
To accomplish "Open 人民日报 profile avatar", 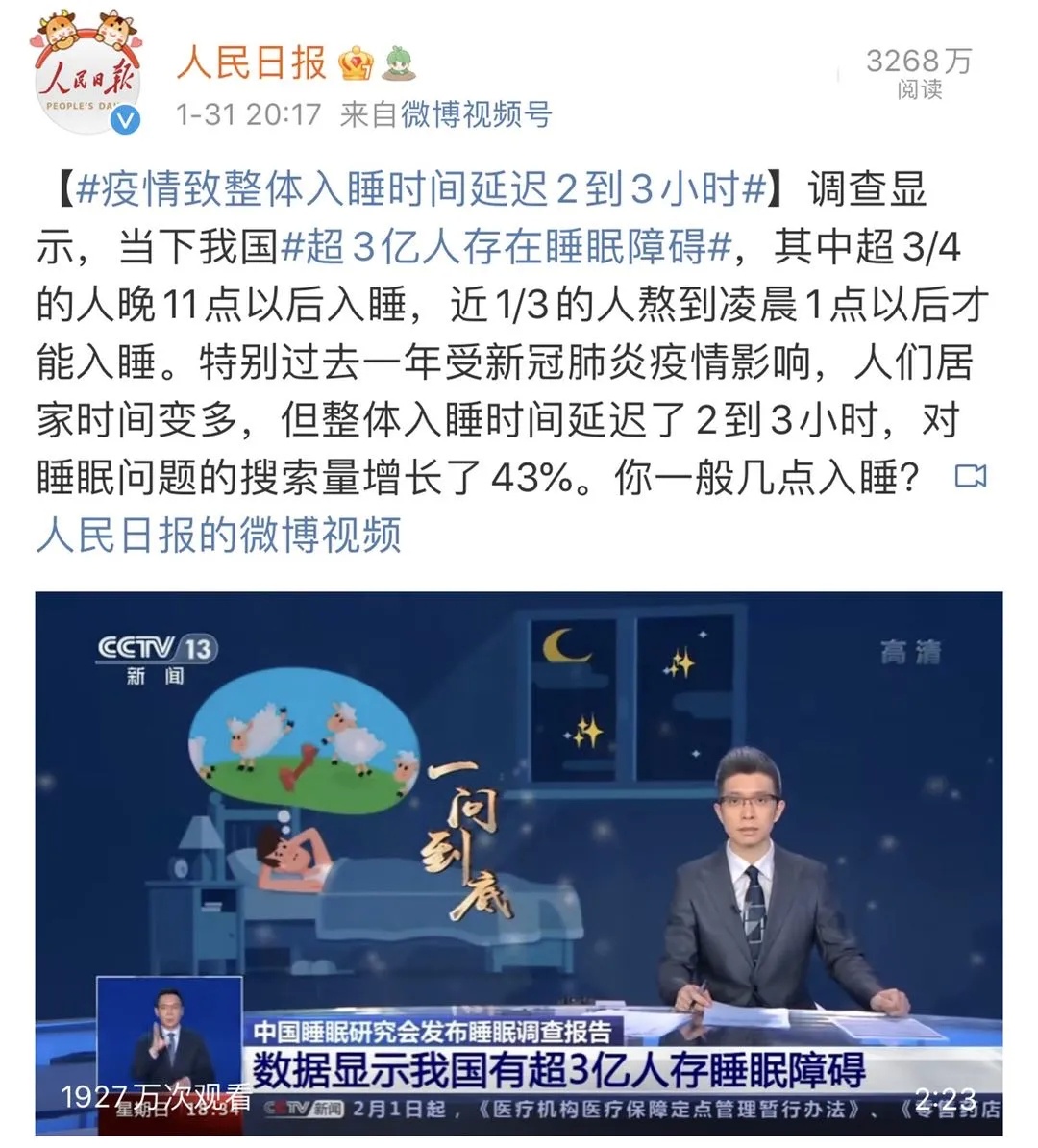I will 86,75.
